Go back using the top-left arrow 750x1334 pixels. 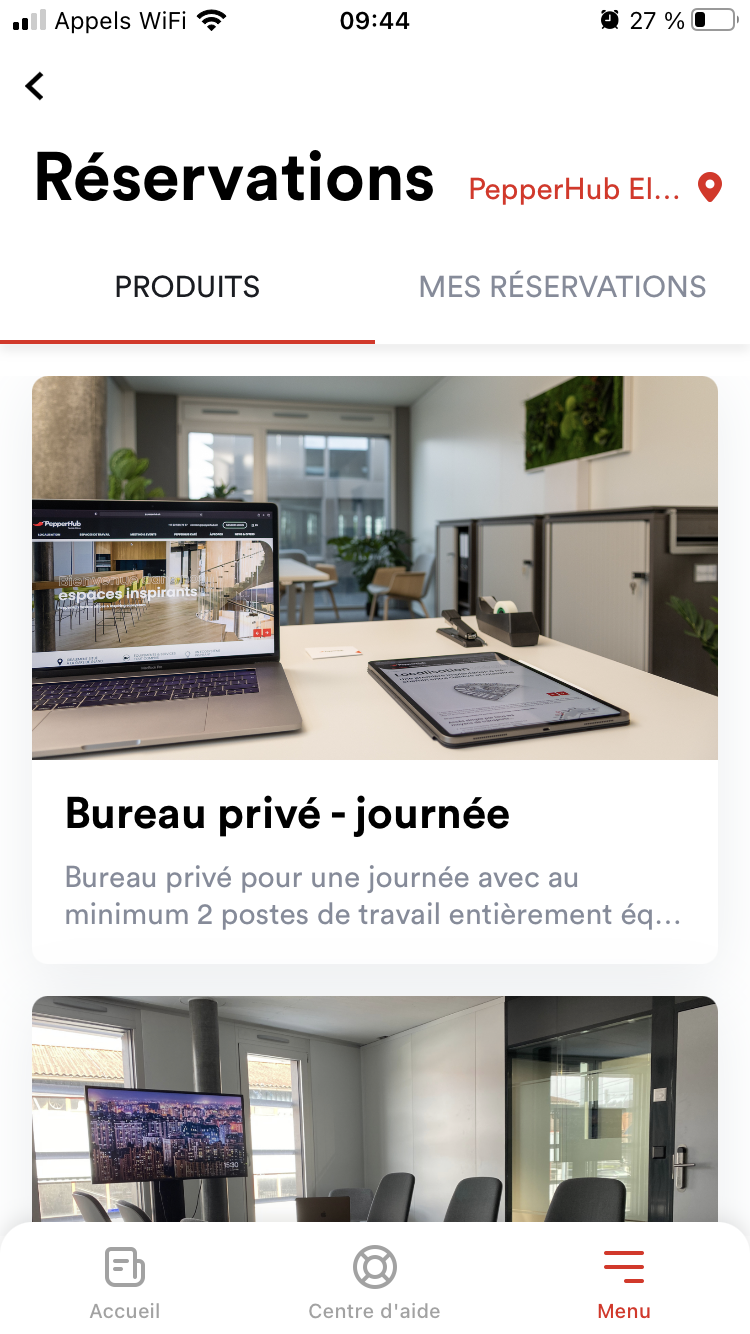[x=35, y=86]
